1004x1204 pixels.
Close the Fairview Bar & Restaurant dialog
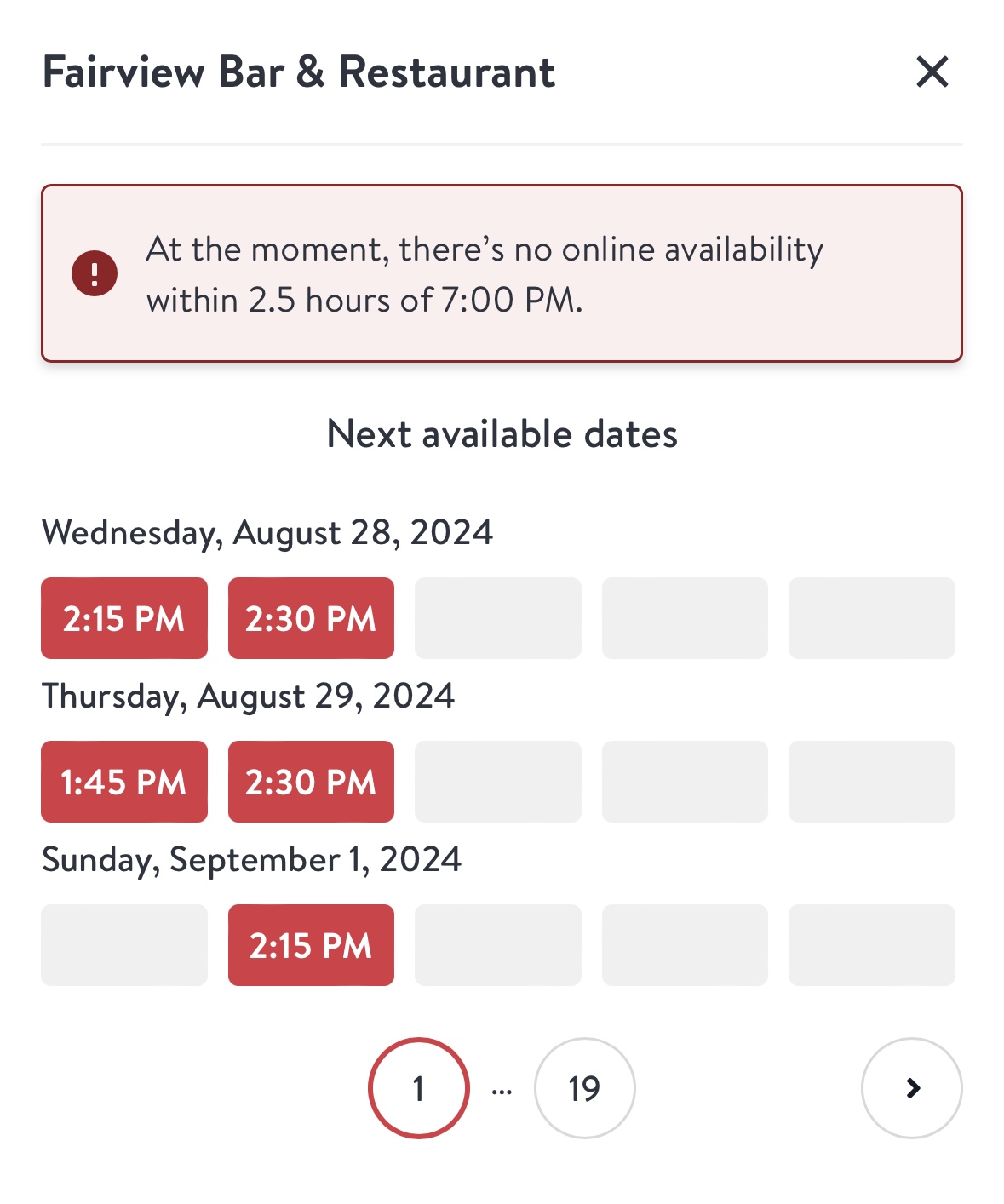[x=932, y=72]
